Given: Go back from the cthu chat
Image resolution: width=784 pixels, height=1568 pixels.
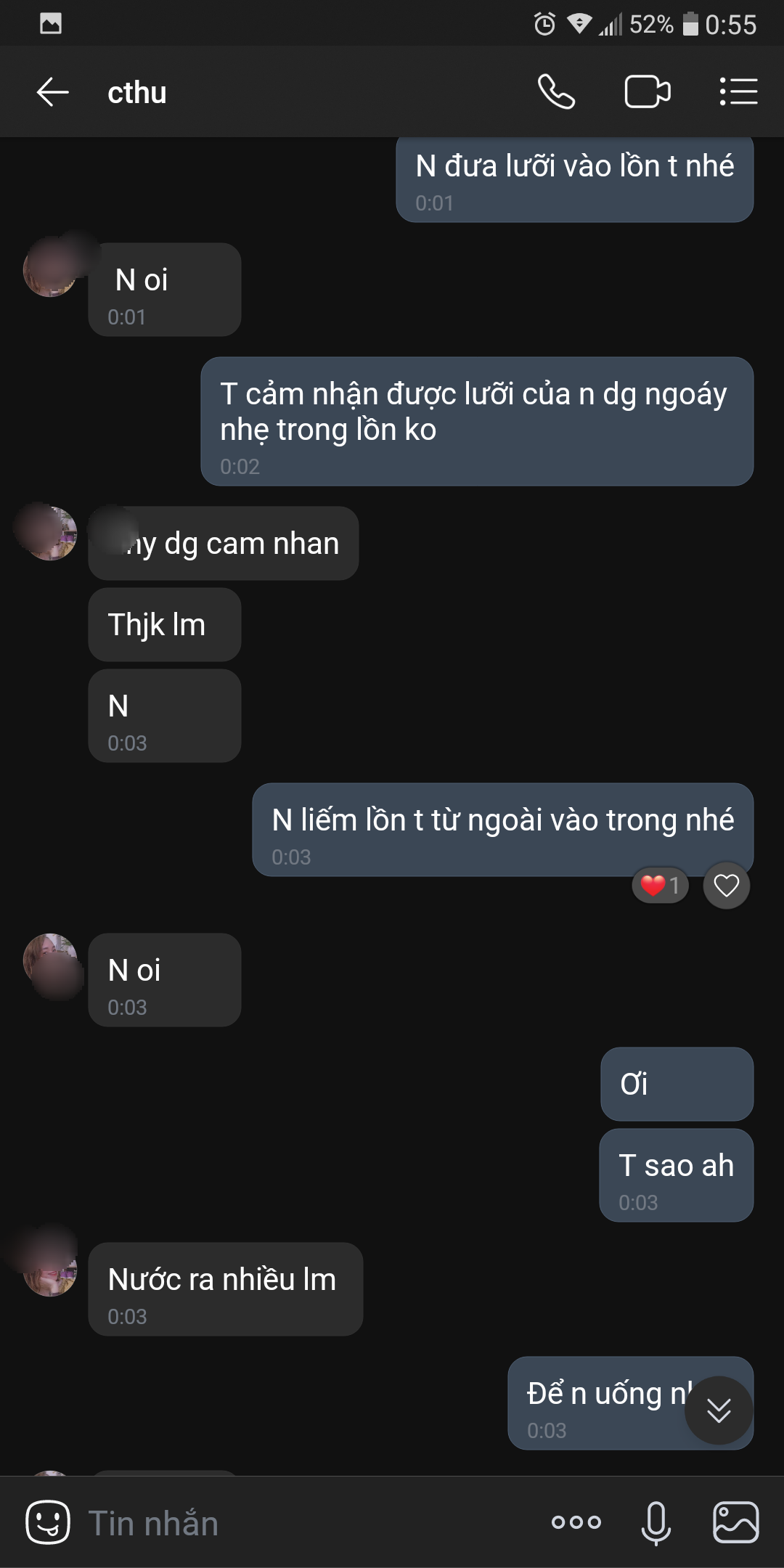Looking at the screenshot, I should pyautogui.click(x=52, y=92).
